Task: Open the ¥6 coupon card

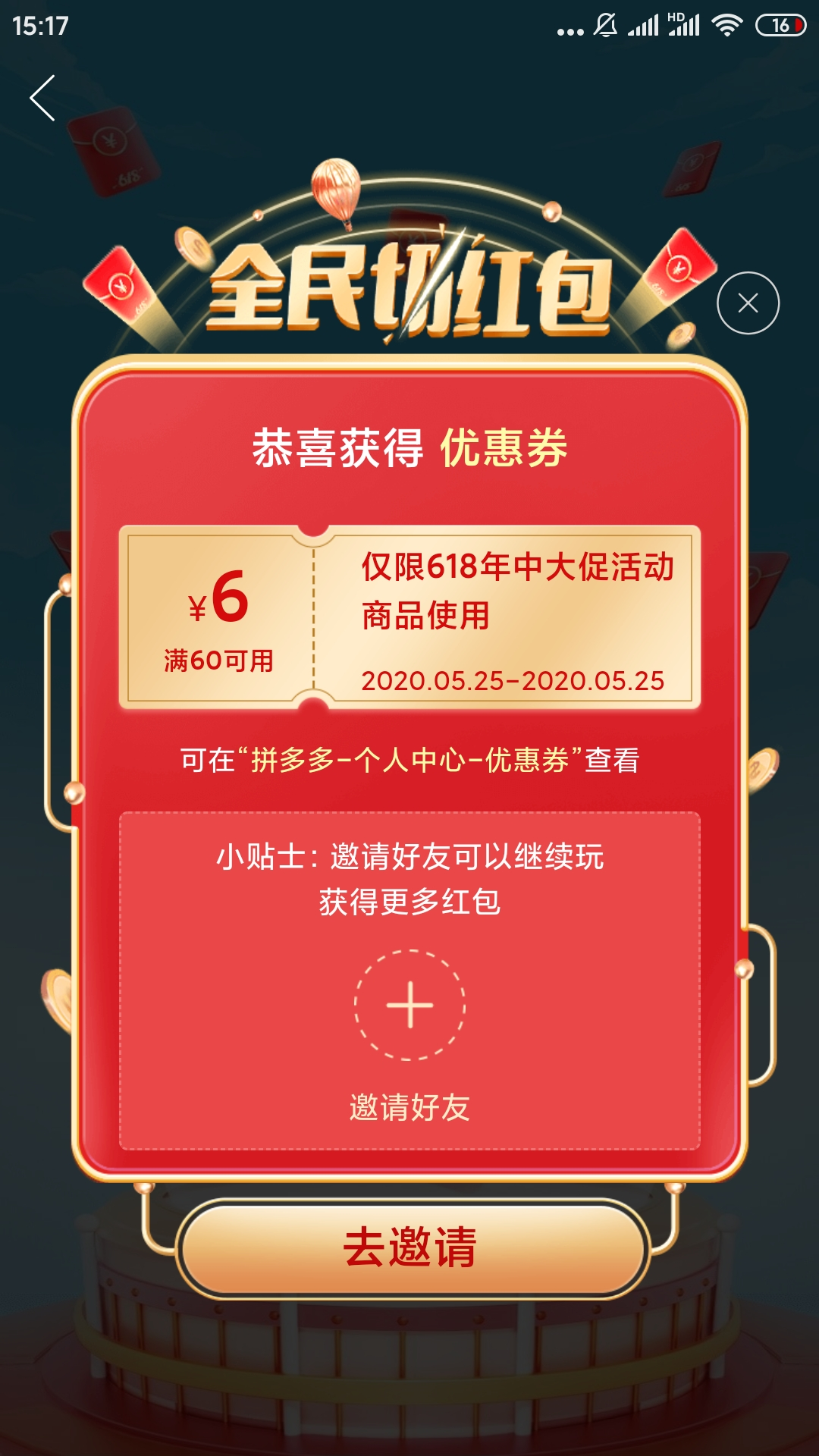Action: tap(409, 617)
